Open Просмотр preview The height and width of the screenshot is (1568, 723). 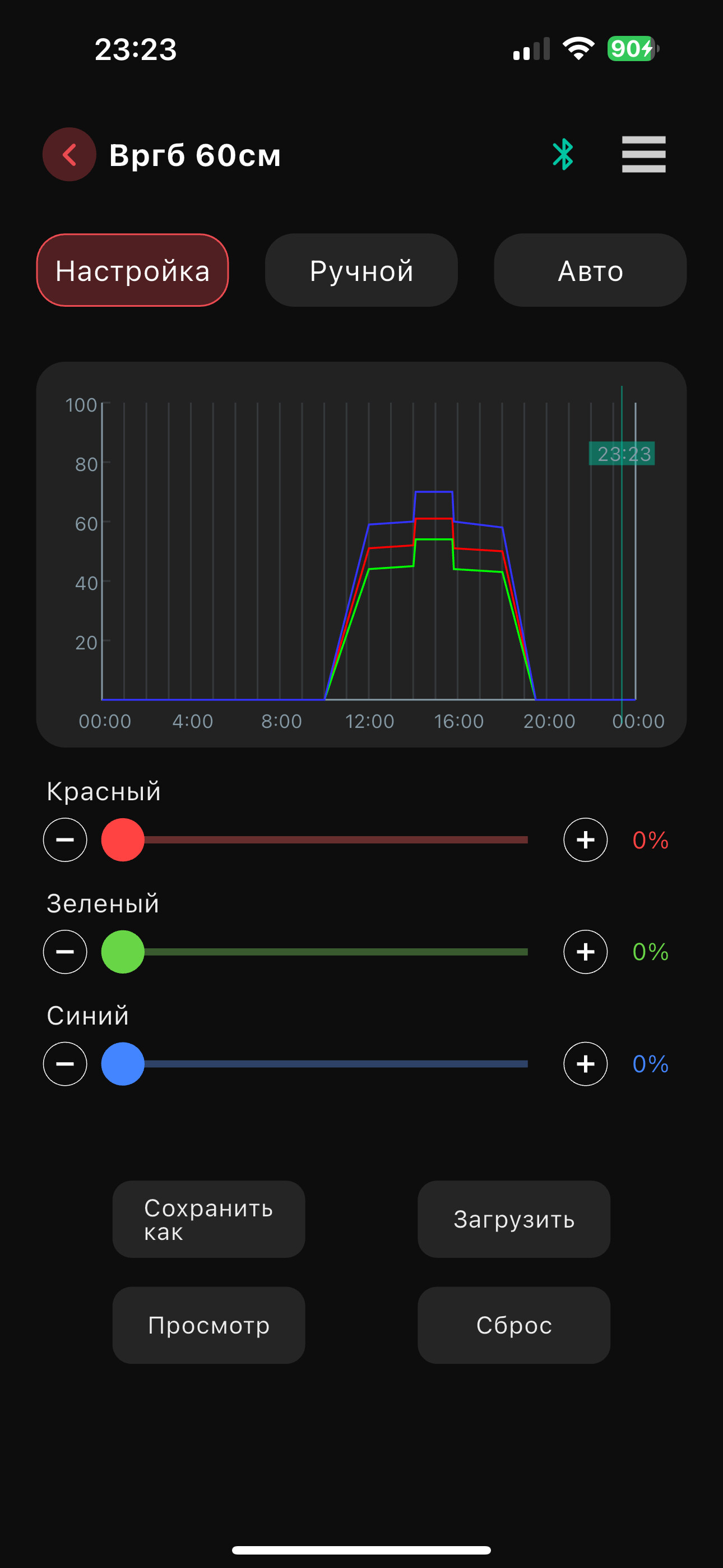208,1325
